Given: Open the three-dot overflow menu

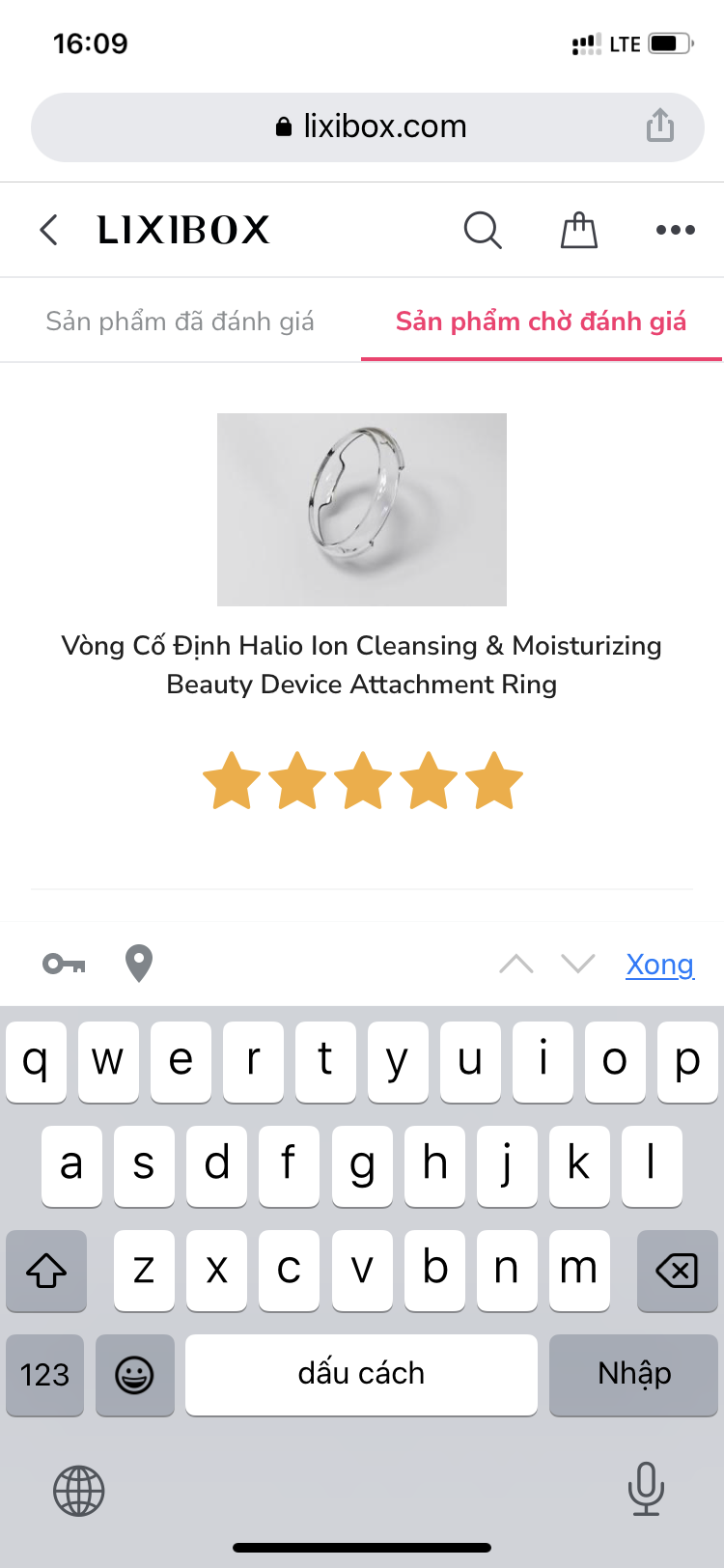Looking at the screenshot, I should pos(675,230).
